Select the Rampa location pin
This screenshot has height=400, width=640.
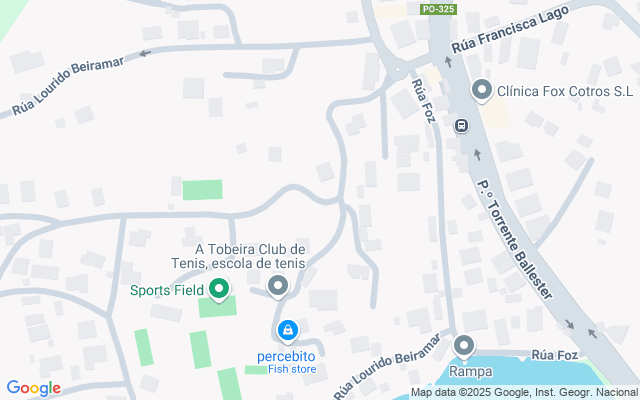pos(463,347)
